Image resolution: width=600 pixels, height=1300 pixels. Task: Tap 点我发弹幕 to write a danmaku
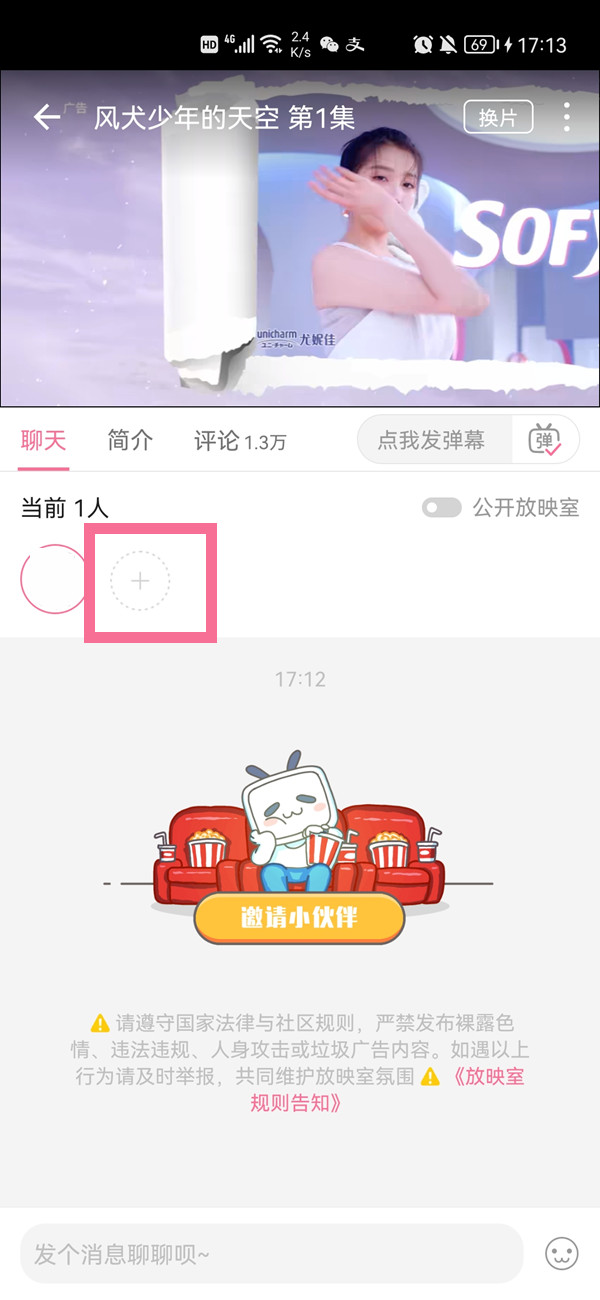click(432, 440)
